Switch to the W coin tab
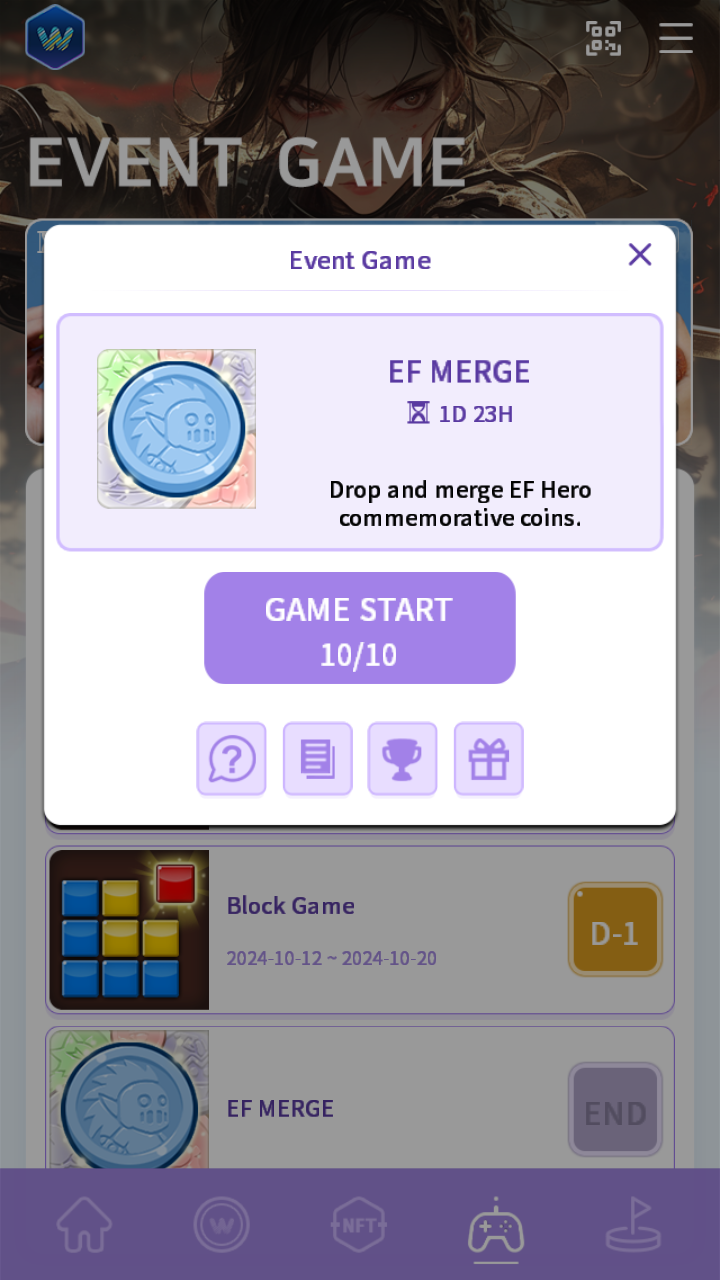 [221, 1224]
